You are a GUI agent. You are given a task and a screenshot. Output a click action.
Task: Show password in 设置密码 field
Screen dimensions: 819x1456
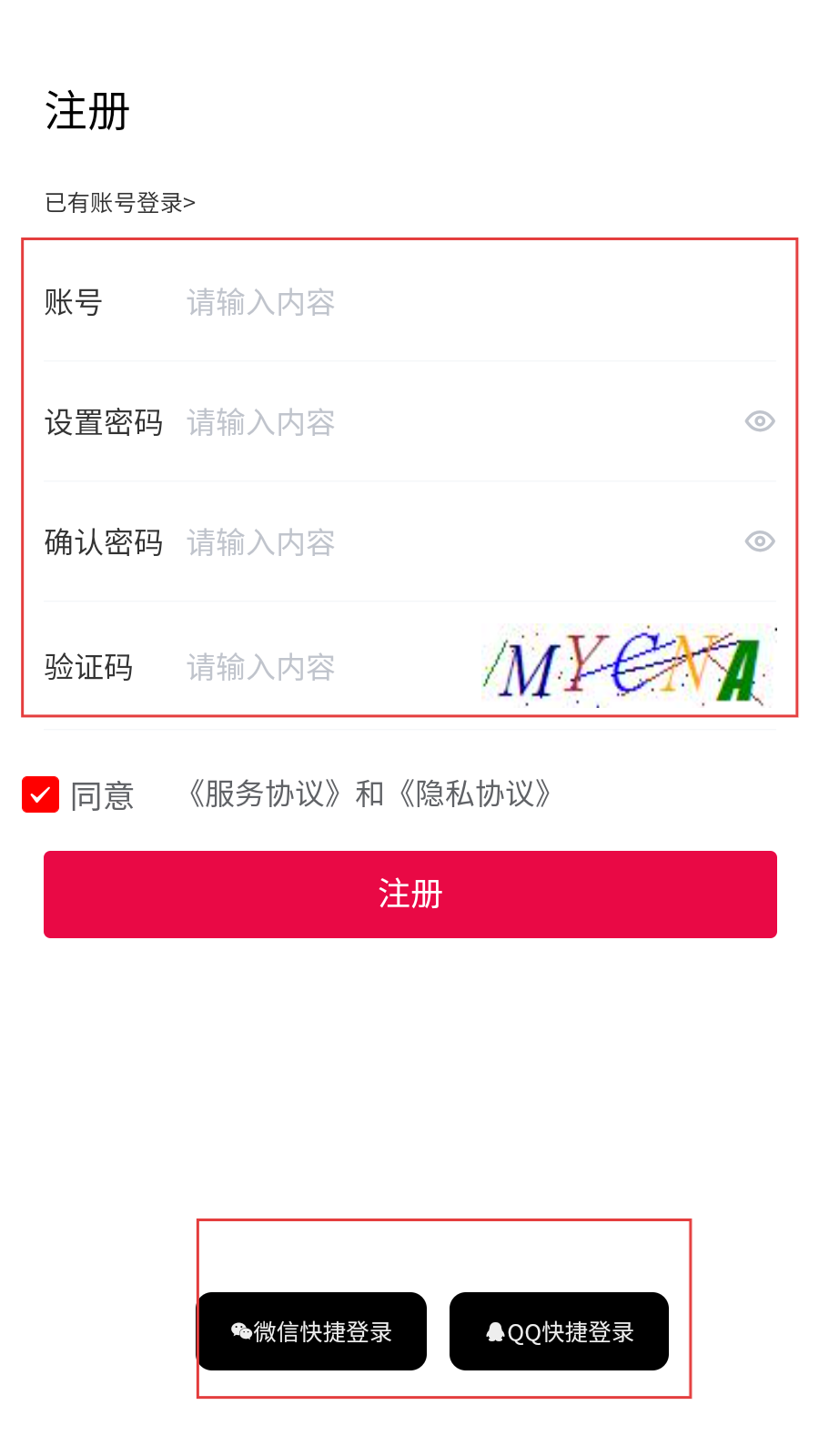(x=759, y=421)
